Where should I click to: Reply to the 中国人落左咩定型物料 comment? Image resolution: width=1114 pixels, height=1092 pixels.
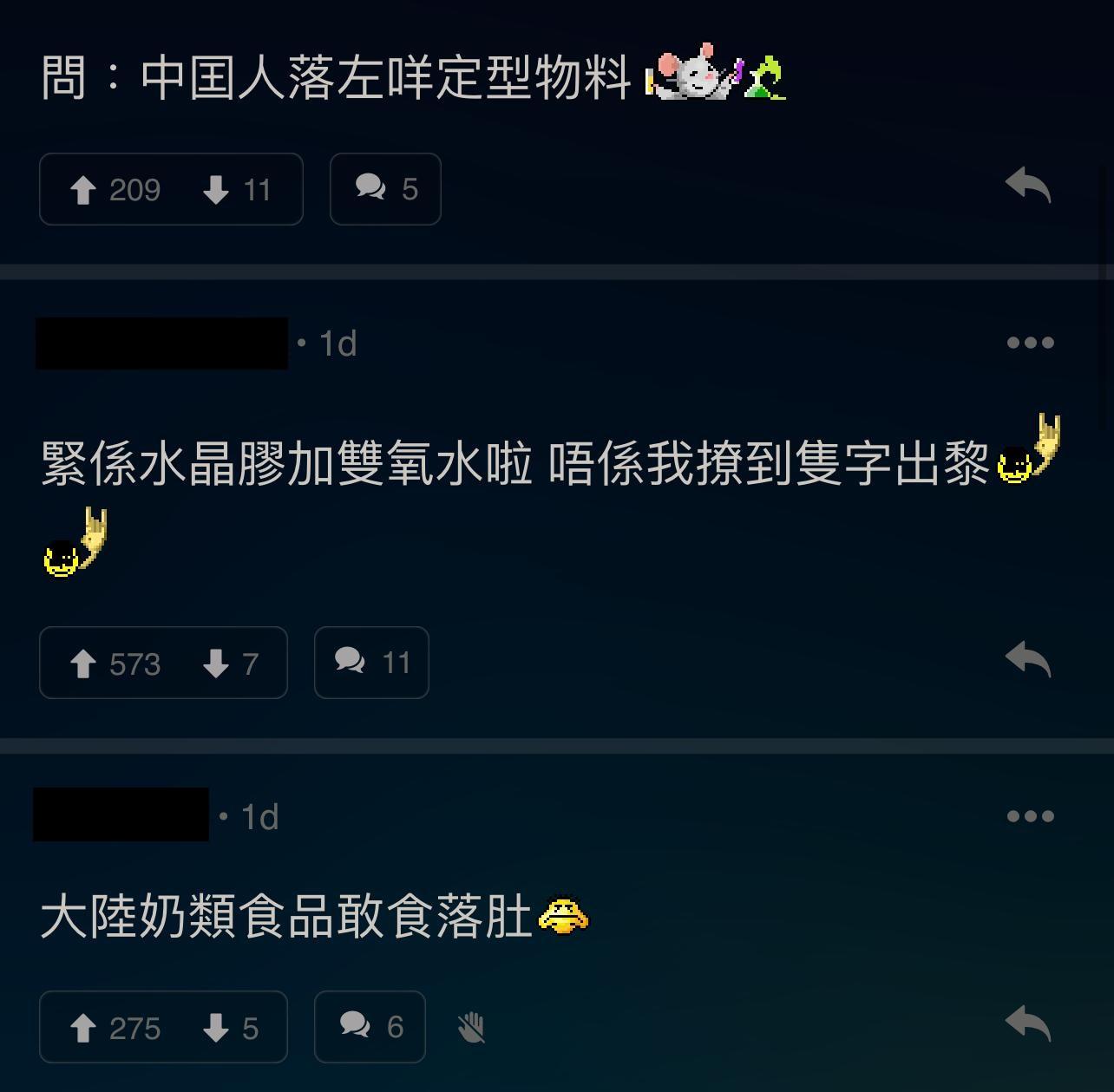pos(1028,186)
